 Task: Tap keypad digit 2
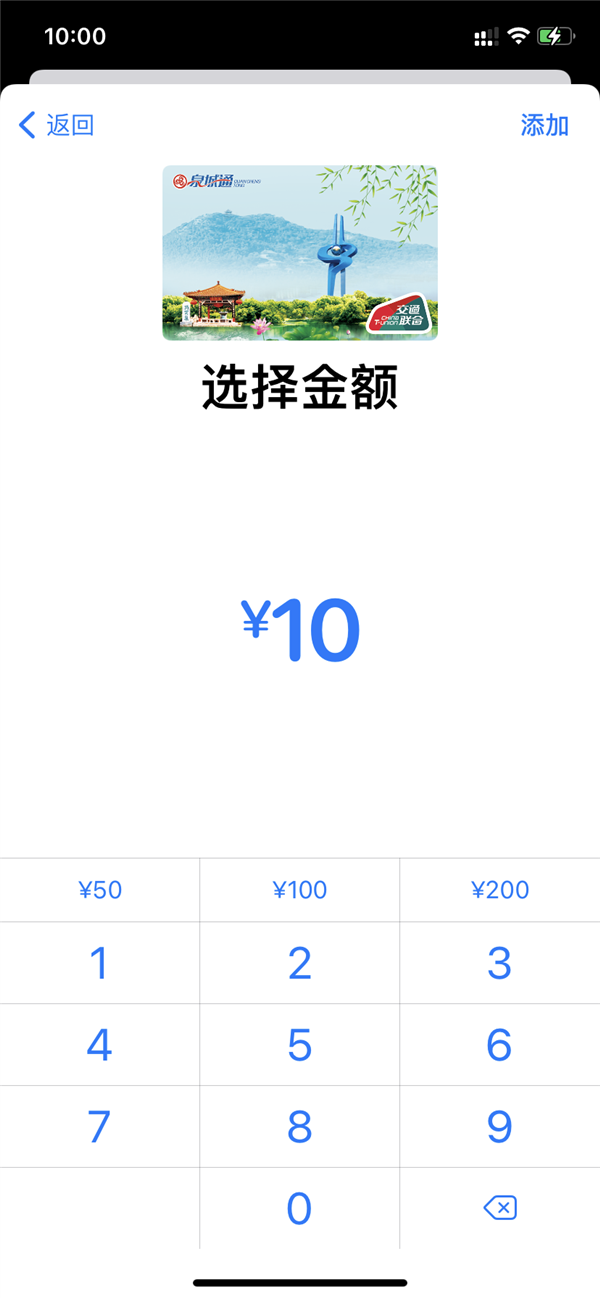[300, 963]
